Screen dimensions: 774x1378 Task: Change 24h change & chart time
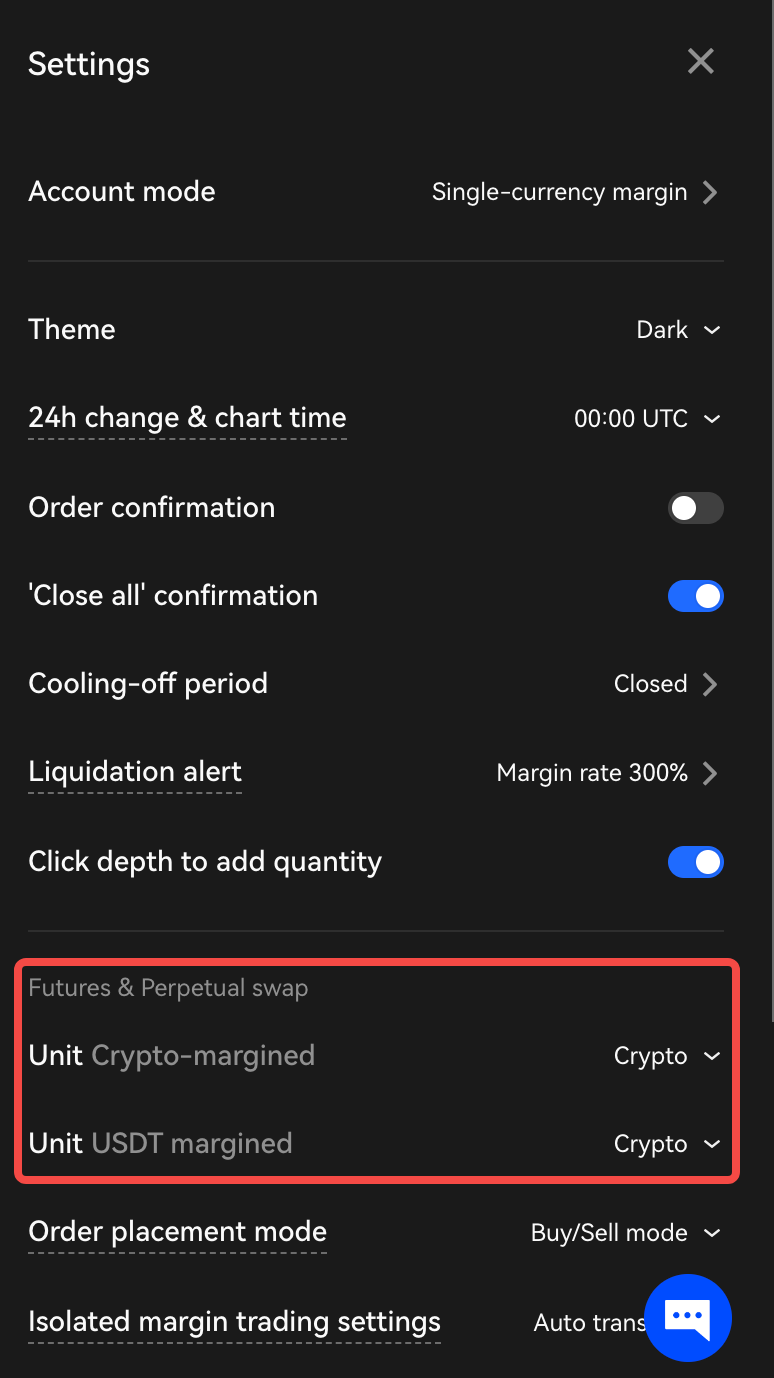tap(646, 419)
